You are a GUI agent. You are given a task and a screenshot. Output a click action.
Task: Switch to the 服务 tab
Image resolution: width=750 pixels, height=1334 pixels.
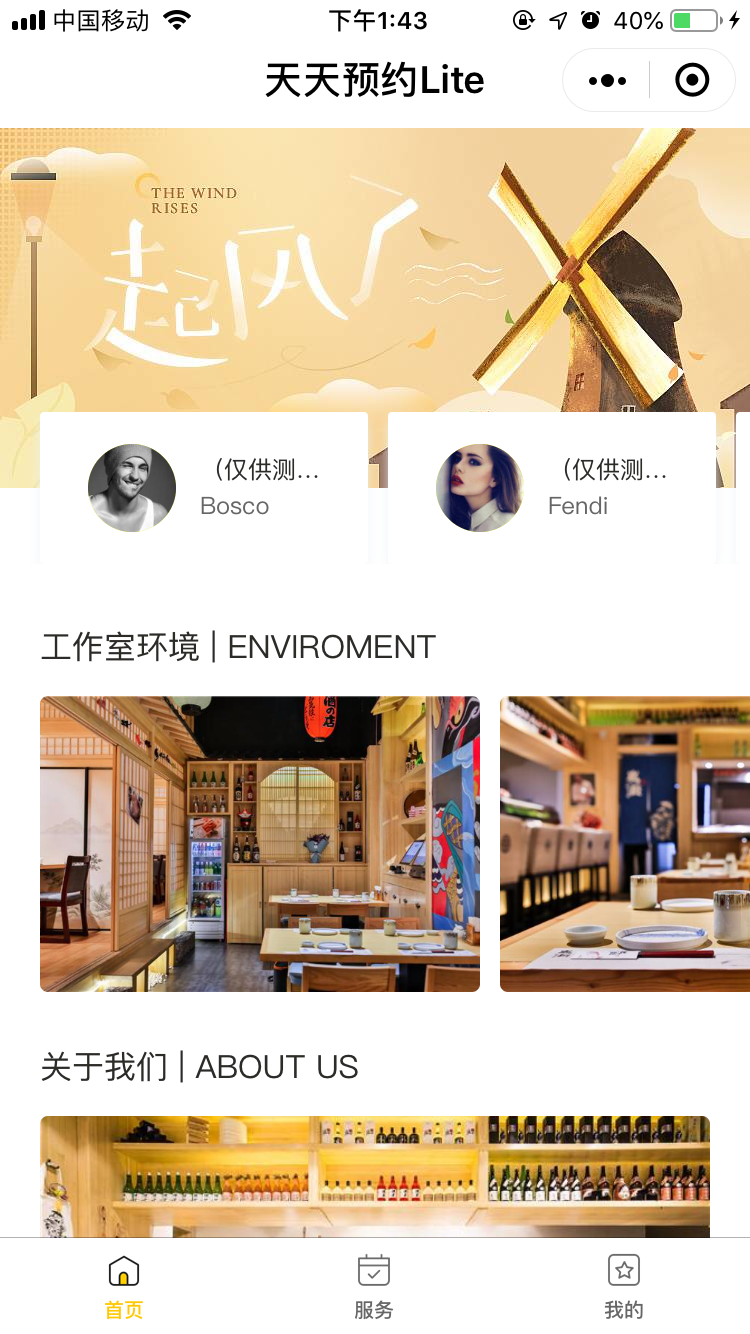click(374, 1287)
